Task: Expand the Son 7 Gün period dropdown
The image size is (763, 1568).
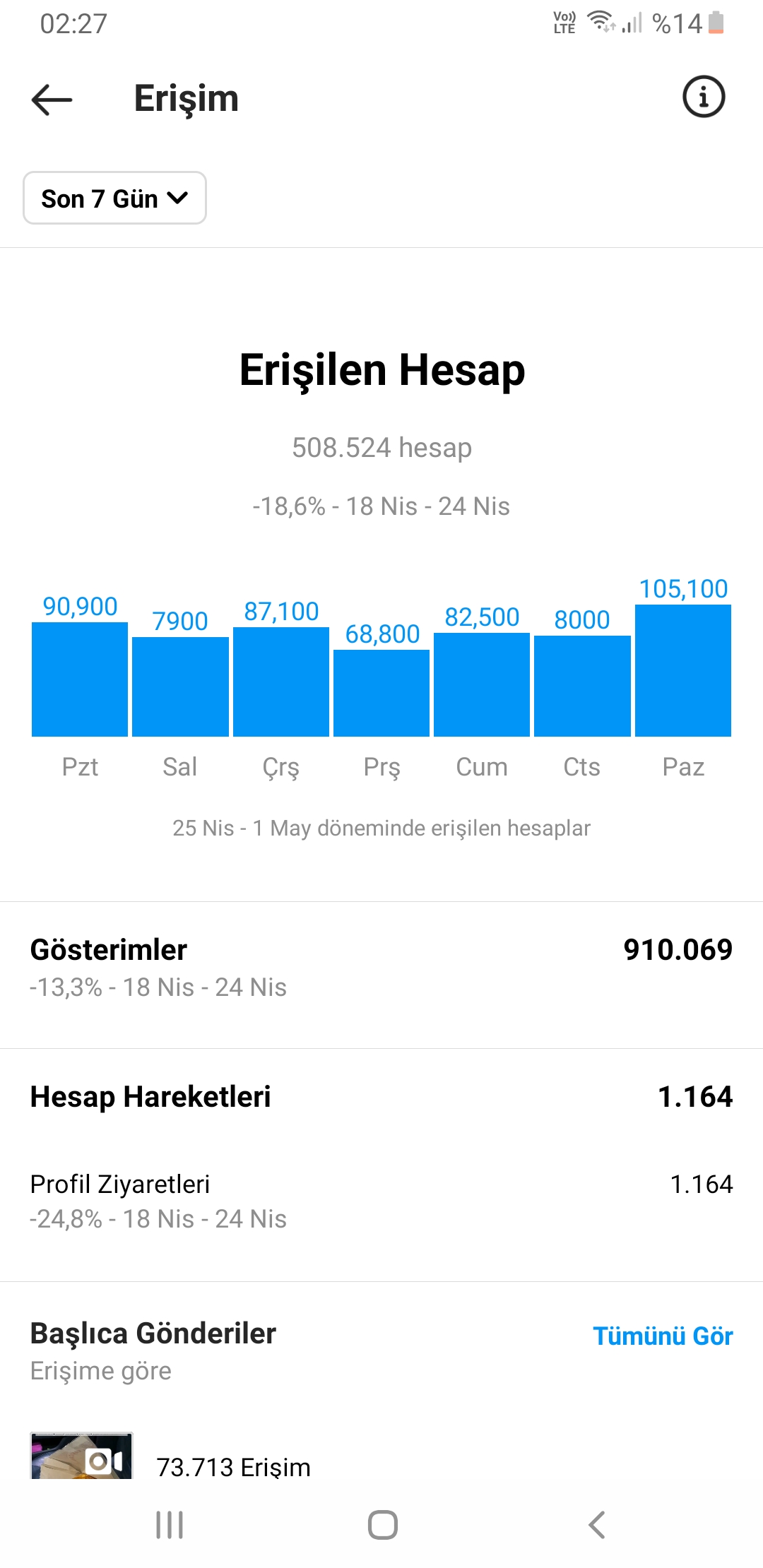Action: 114,198
